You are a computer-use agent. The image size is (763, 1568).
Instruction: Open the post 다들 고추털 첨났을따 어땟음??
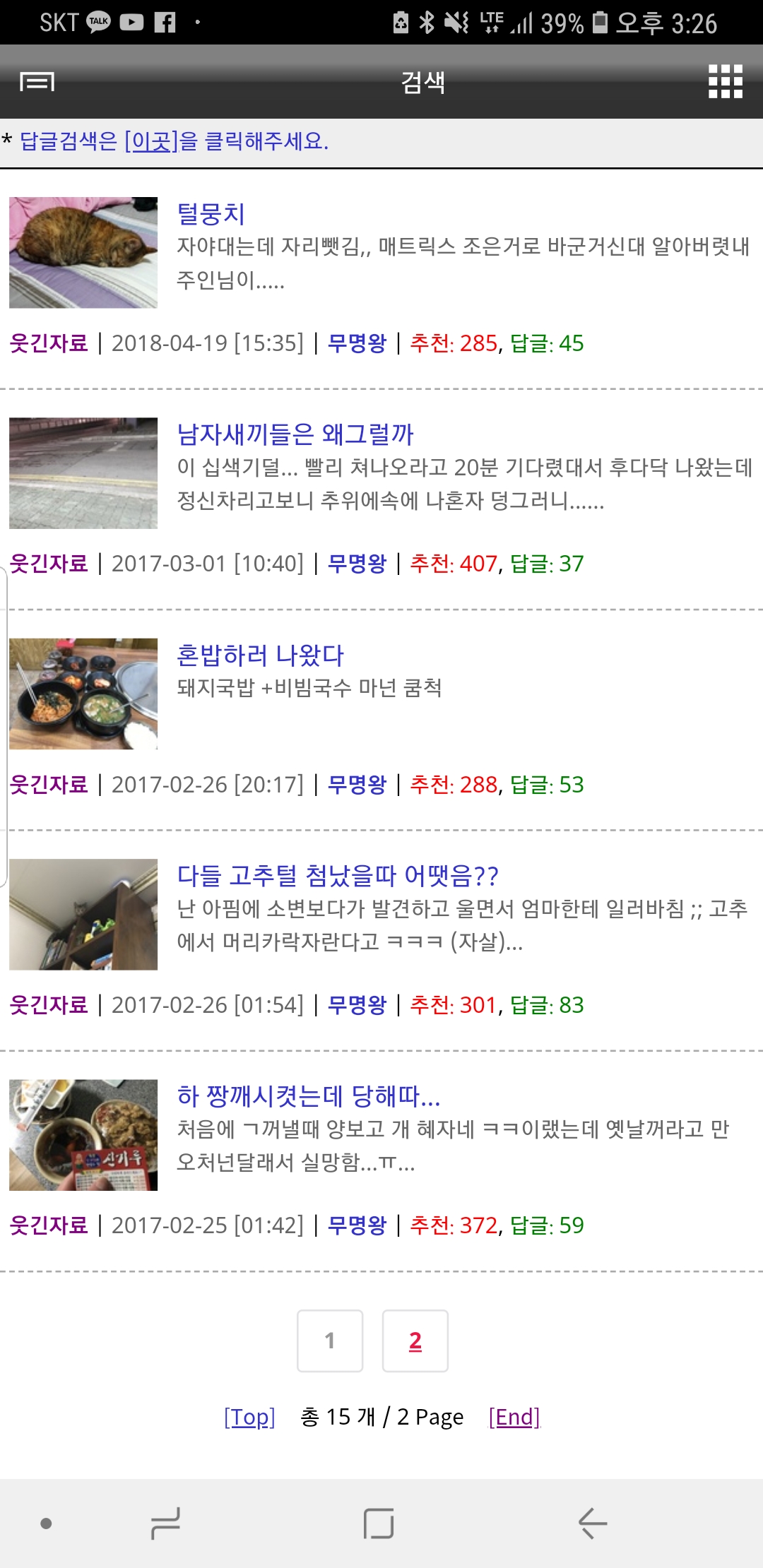click(x=338, y=876)
